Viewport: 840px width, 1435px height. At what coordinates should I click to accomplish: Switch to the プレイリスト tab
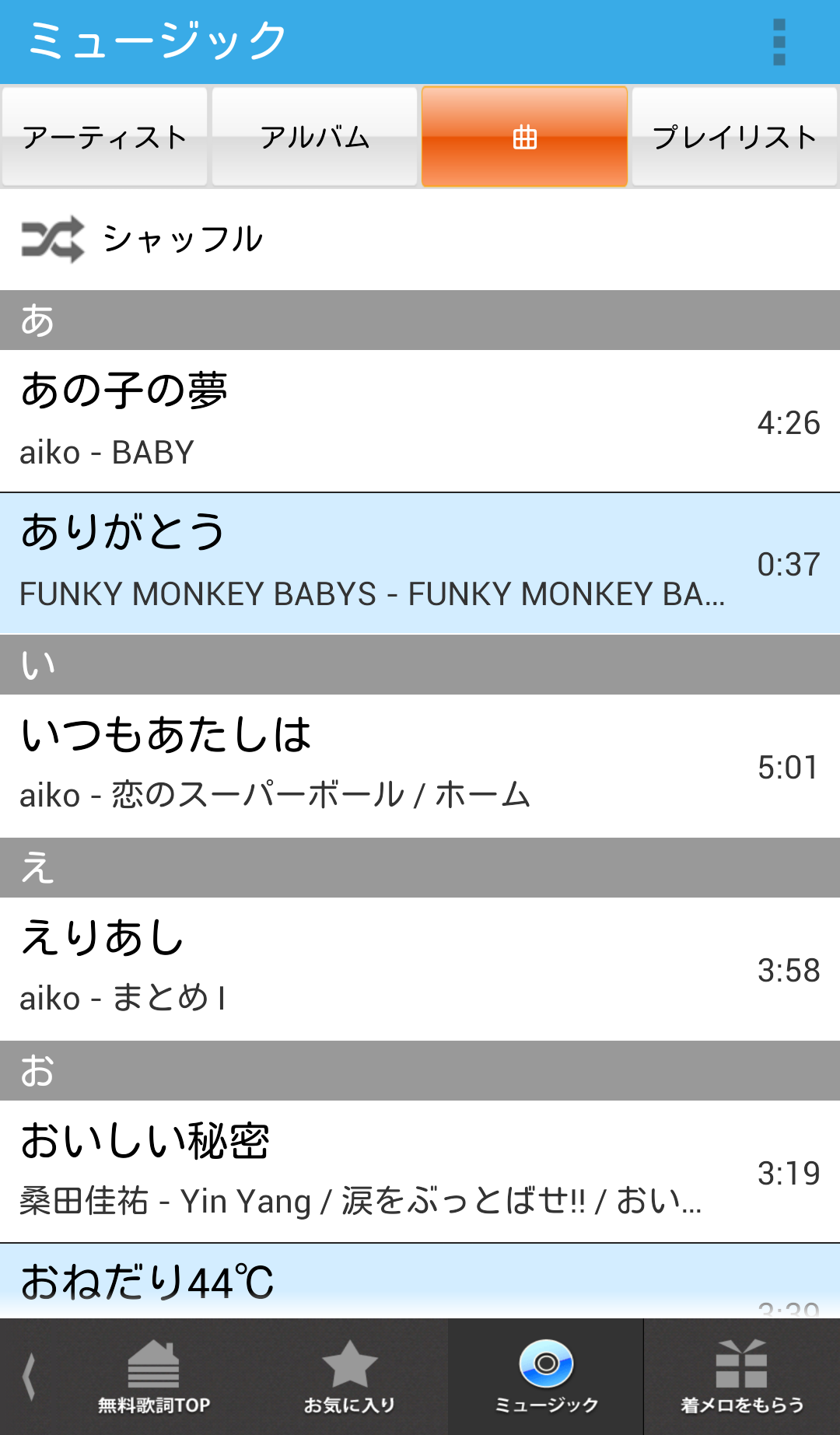735,137
